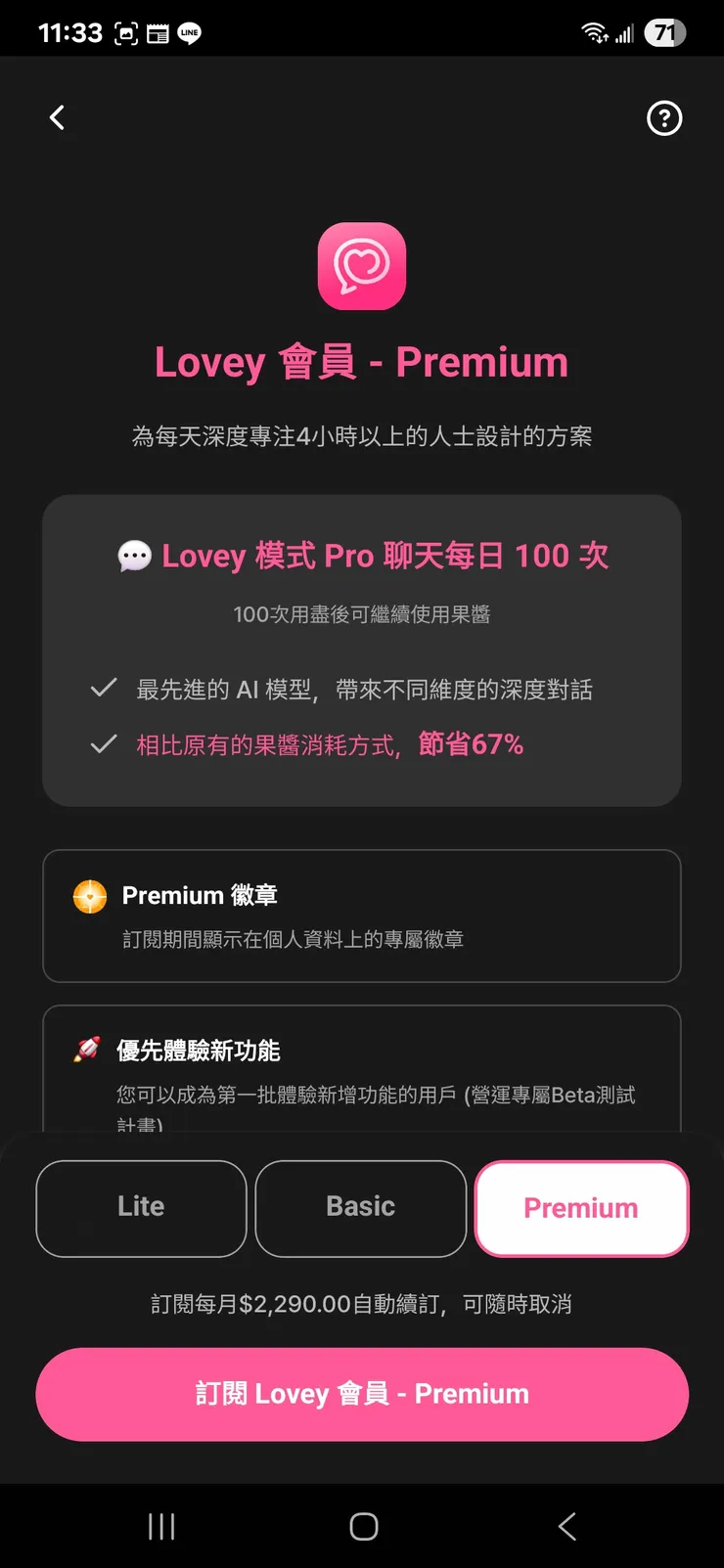Tap 訂閱 Lovey 會員 - Premium button
Image resolution: width=724 pixels, height=1568 pixels.
(362, 1394)
